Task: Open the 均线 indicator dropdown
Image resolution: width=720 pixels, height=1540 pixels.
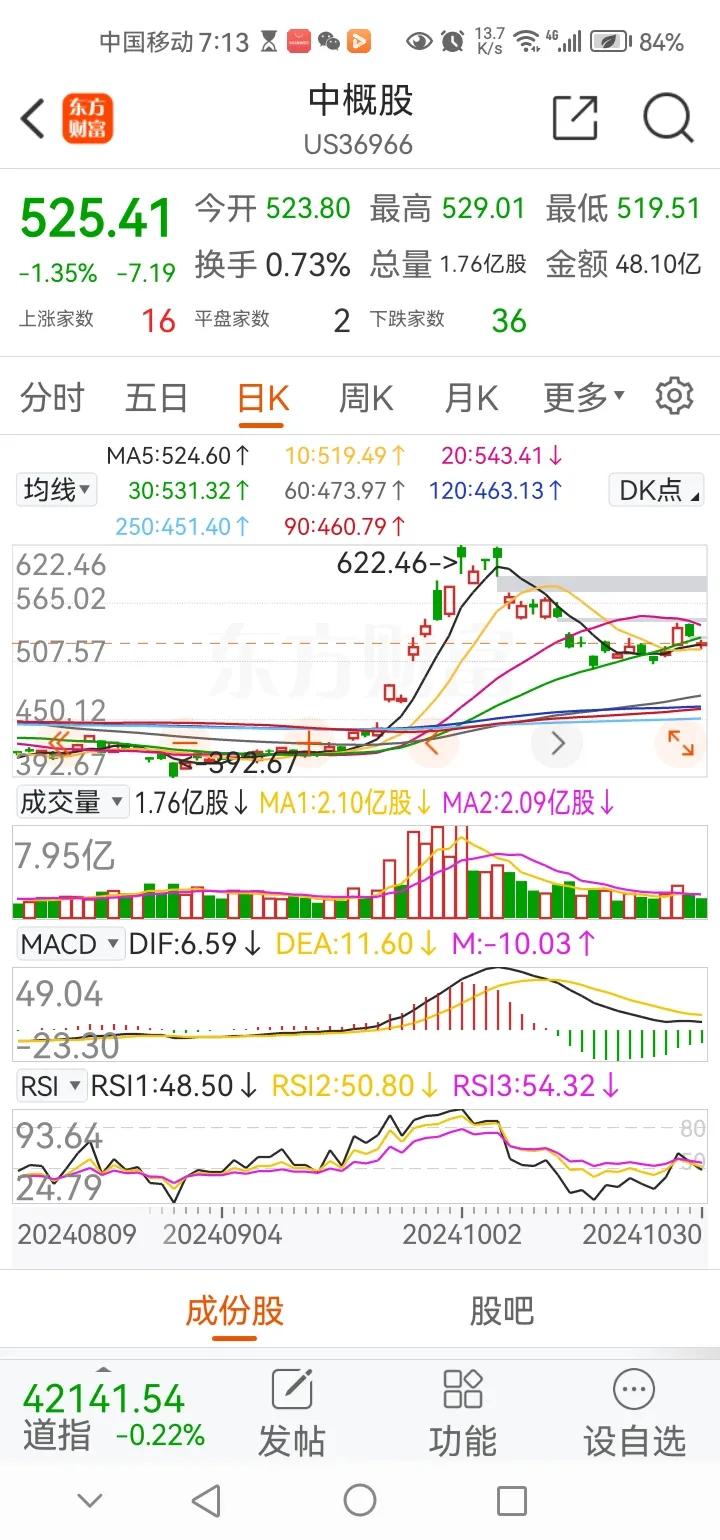Action: (58, 490)
